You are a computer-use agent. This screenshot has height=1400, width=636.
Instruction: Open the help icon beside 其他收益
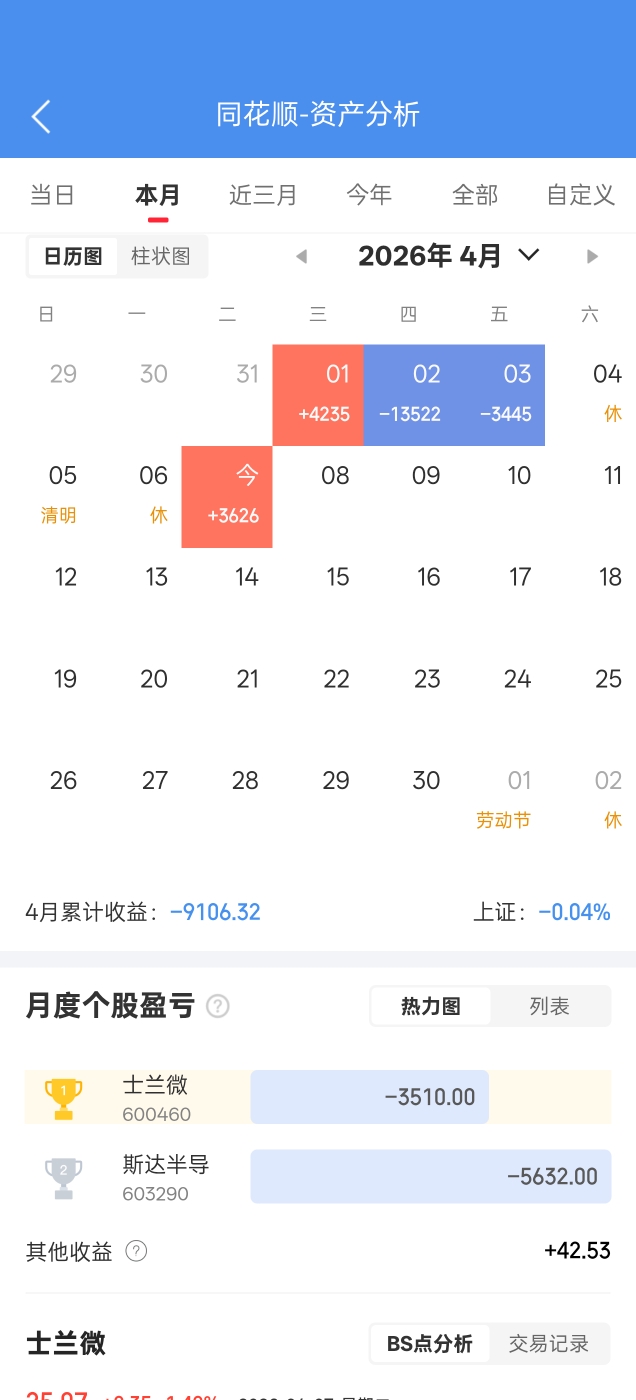pyautogui.click(x=137, y=1251)
